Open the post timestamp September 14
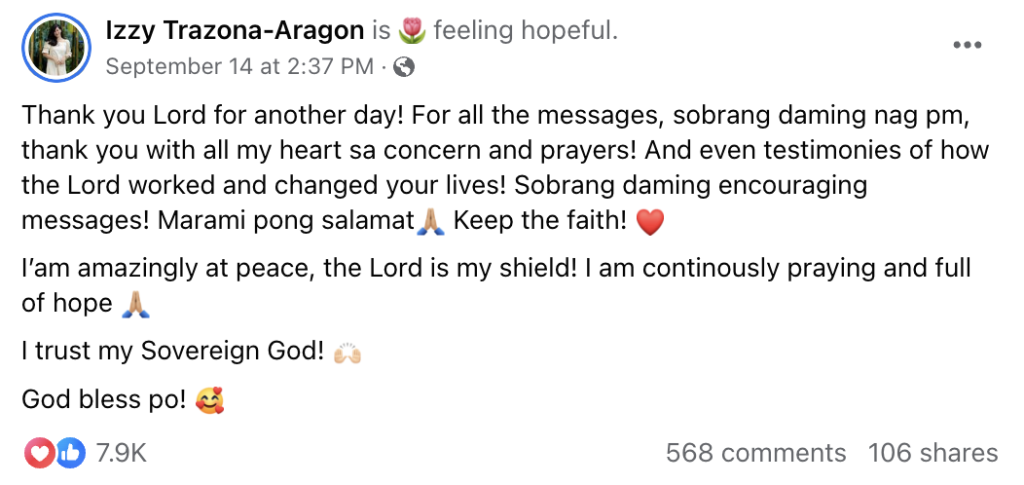This screenshot has width=1024, height=485. pos(240,67)
